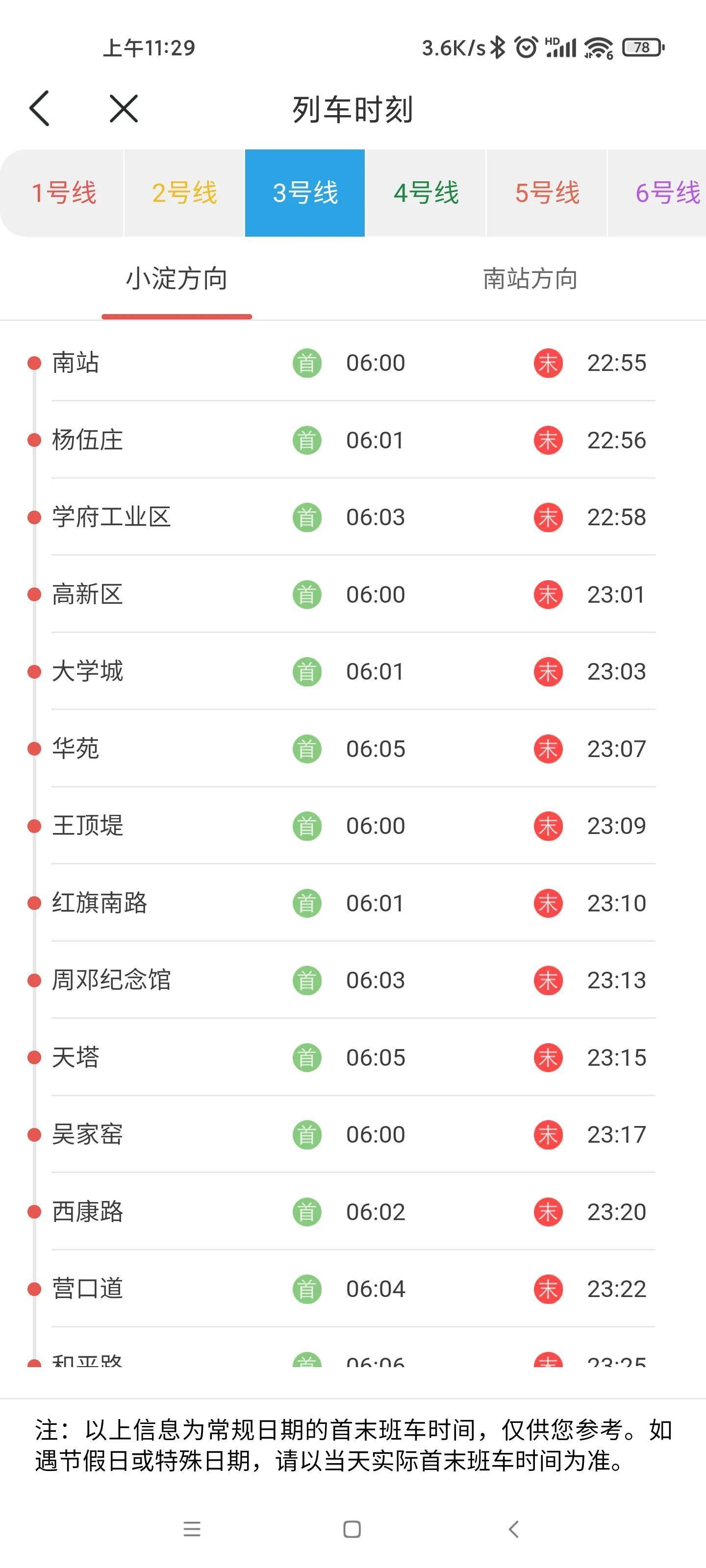Open recent apps from navigation bar
706x1568 pixels.
(192, 1529)
